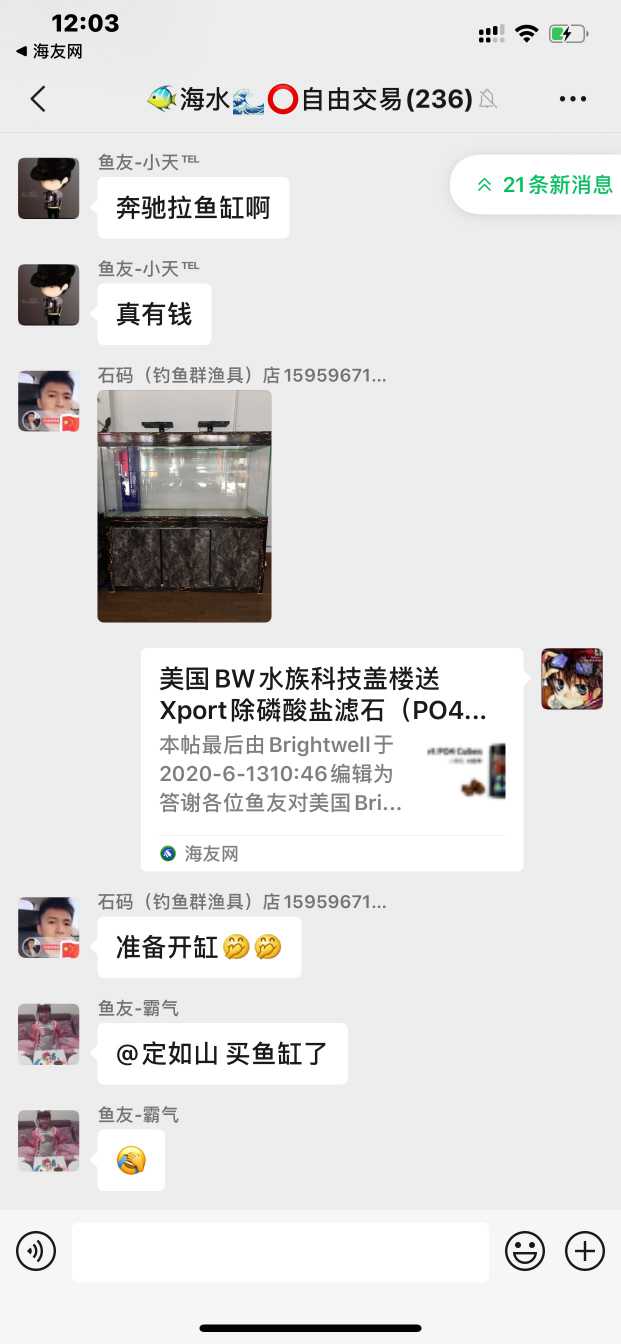Return to 海友网 app
This screenshot has width=621, height=1344.
point(48,51)
